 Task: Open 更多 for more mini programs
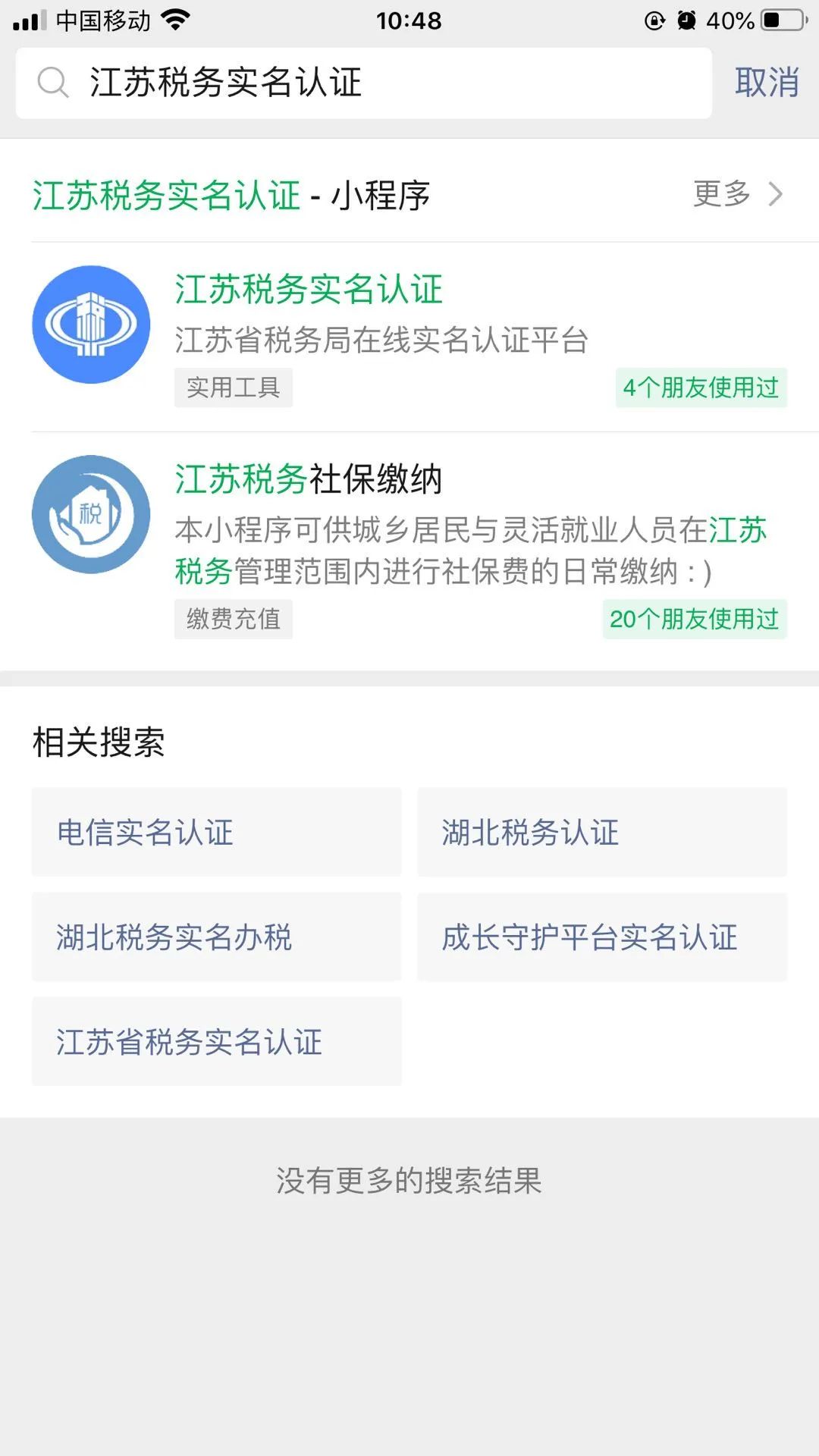(x=737, y=194)
